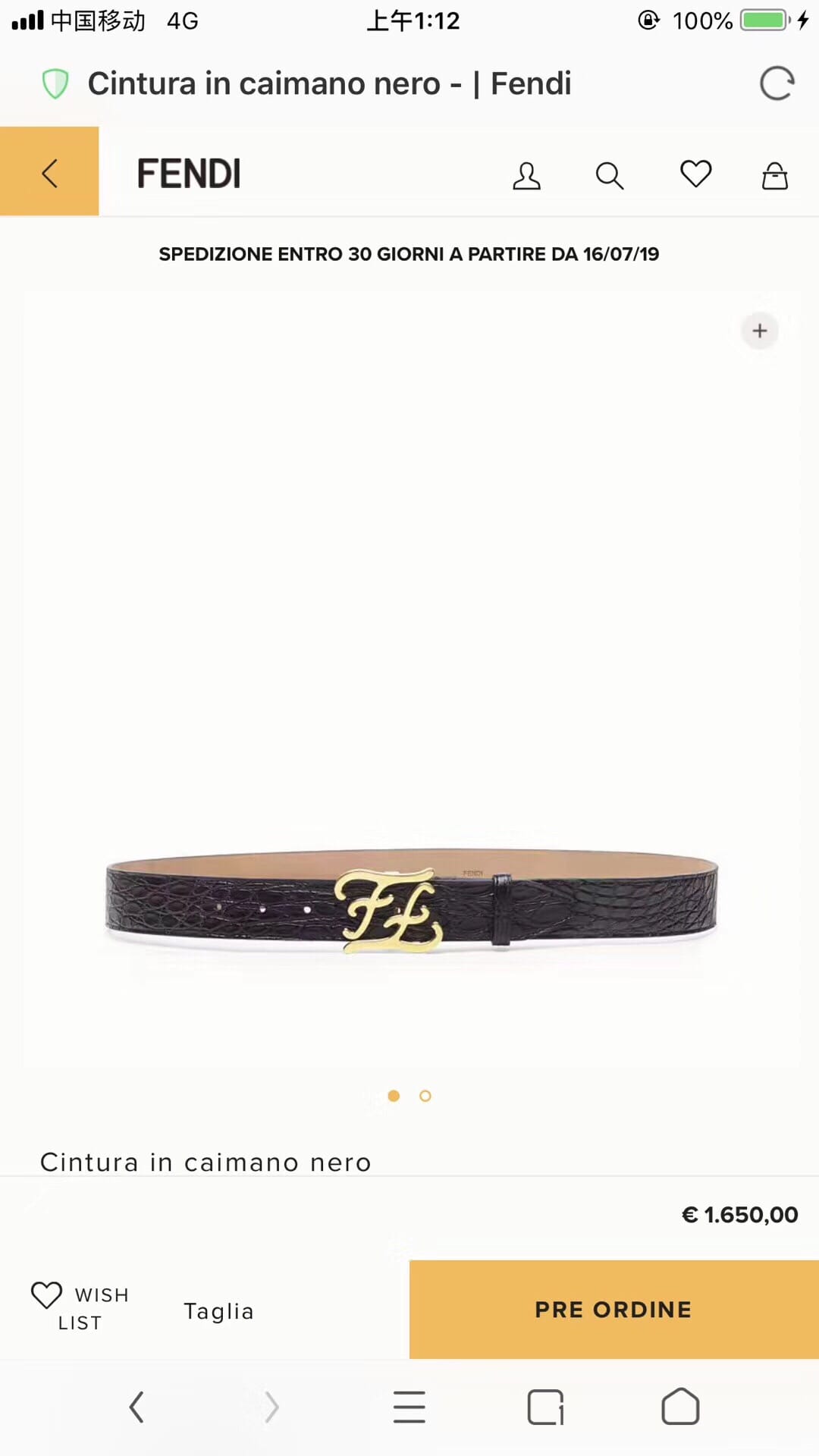Viewport: 819px width, 1456px height.
Task: Open the wishlist heart in the header
Action: [x=695, y=174]
